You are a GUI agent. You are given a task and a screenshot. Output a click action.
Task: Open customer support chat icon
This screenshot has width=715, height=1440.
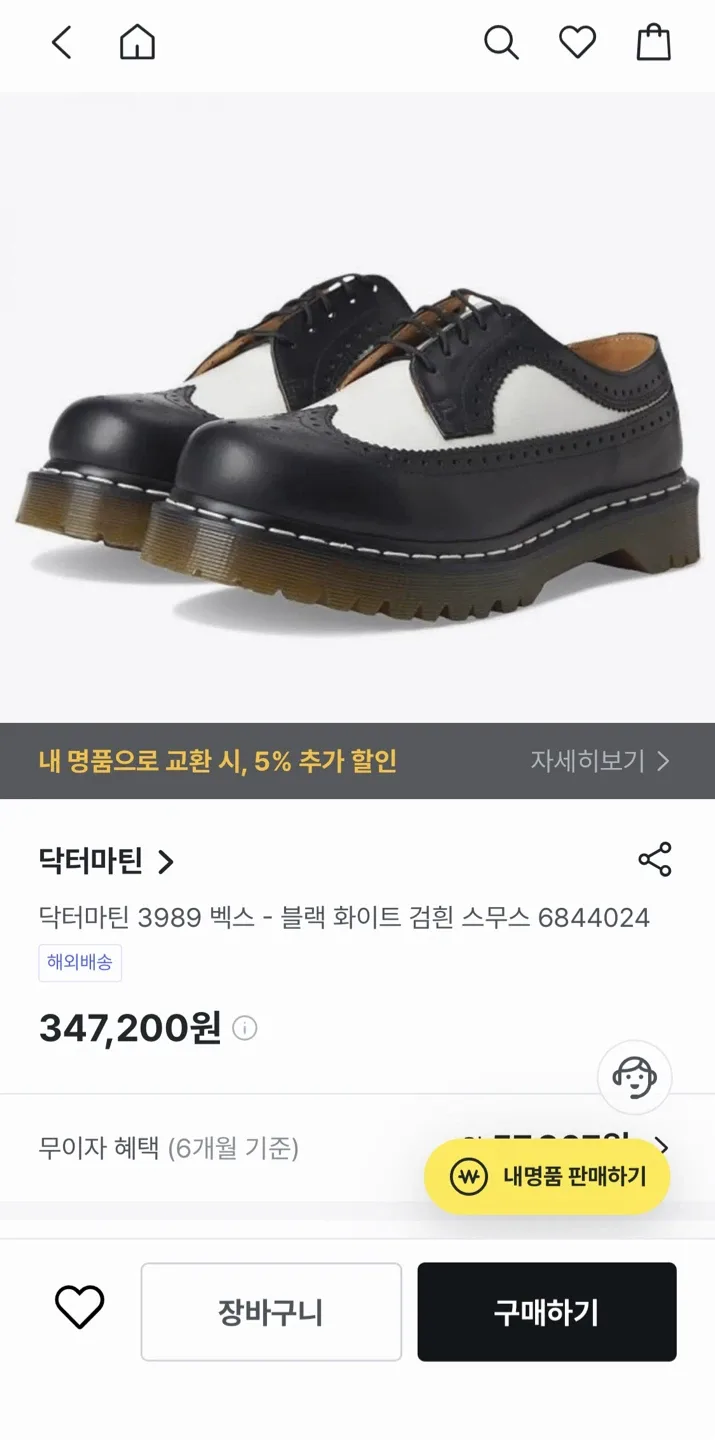tap(634, 1077)
